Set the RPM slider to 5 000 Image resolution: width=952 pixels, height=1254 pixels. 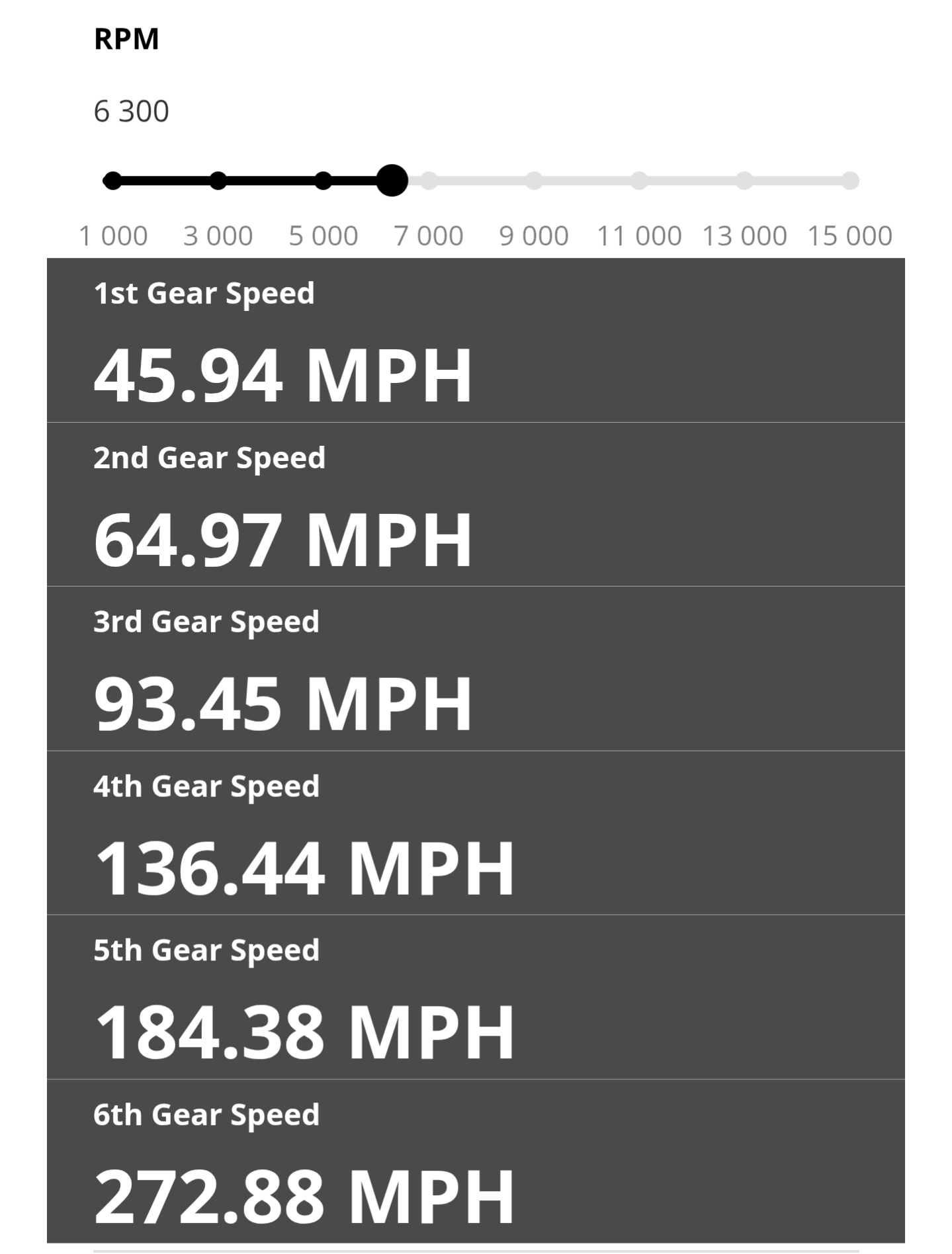(323, 181)
